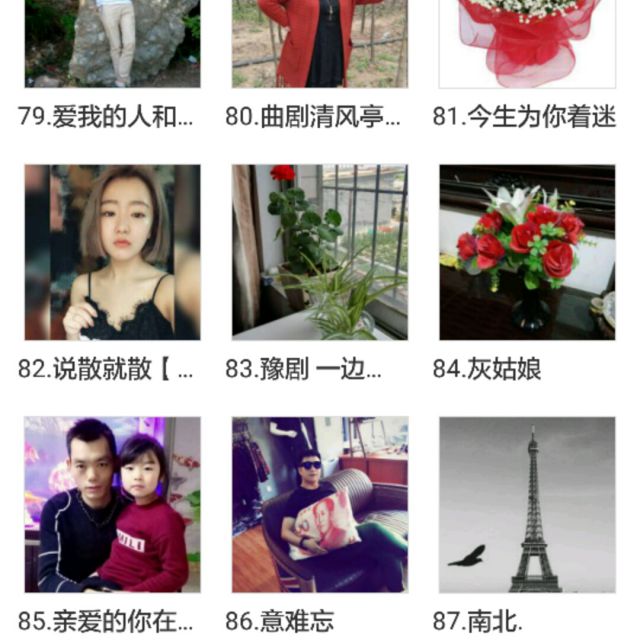Viewport: 640px width, 640px height.
Task: Select item 87 南北
Action: click(x=527, y=504)
